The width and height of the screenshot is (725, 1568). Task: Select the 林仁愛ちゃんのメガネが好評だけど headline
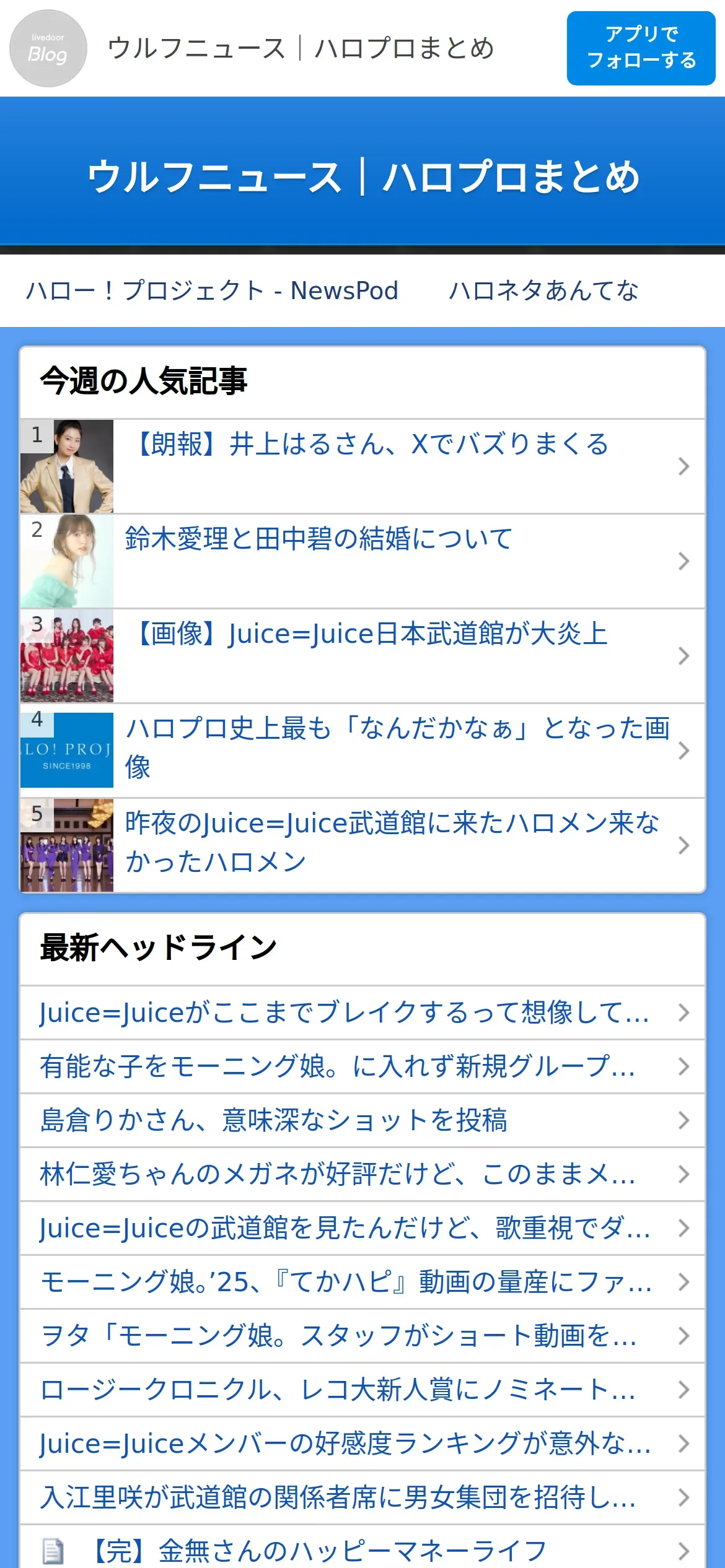338,1174
